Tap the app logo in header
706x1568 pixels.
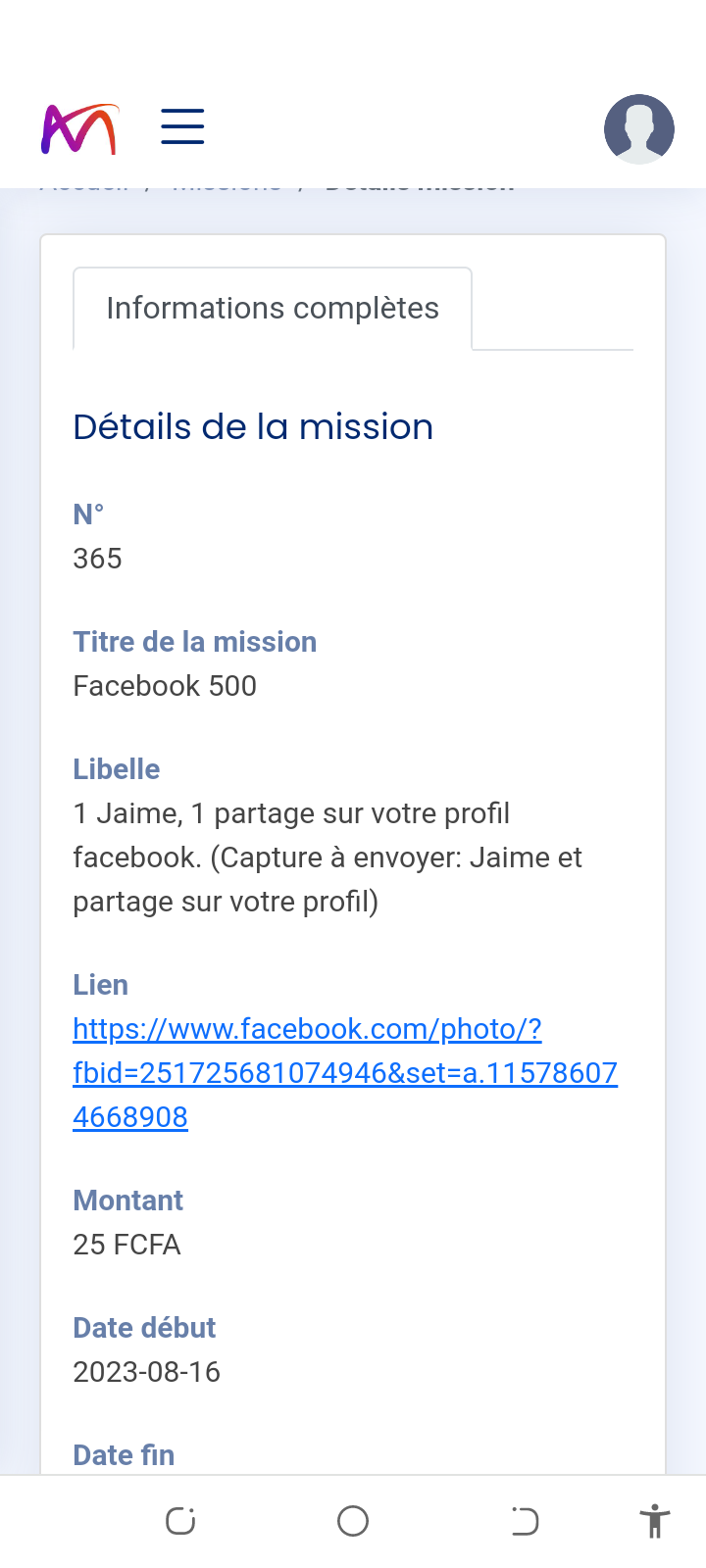point(79,128)
